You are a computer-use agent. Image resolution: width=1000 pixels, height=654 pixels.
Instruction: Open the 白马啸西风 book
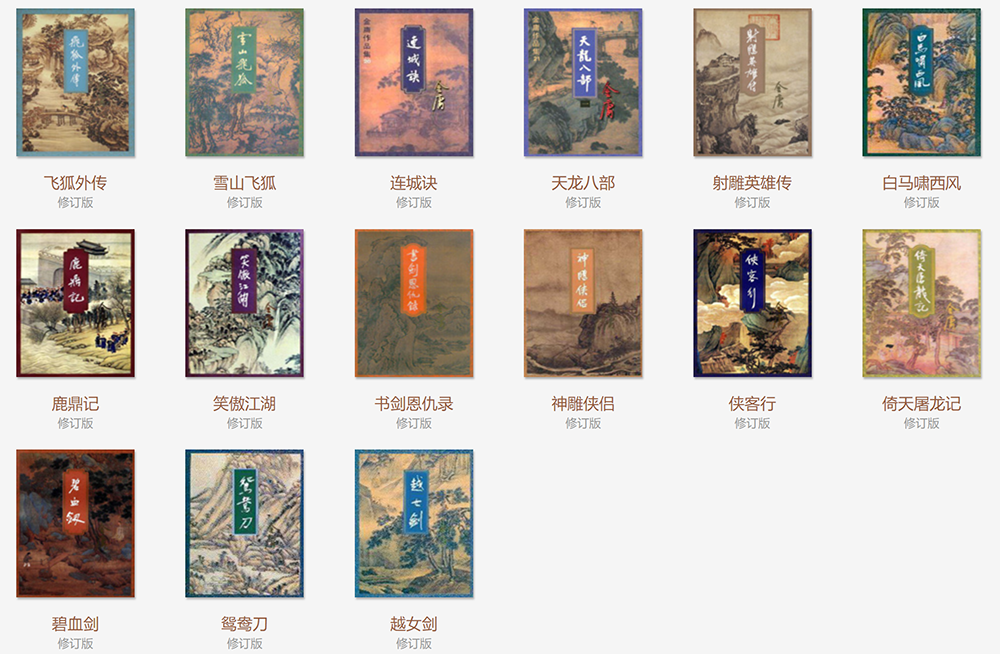click(x=921, y=83)
